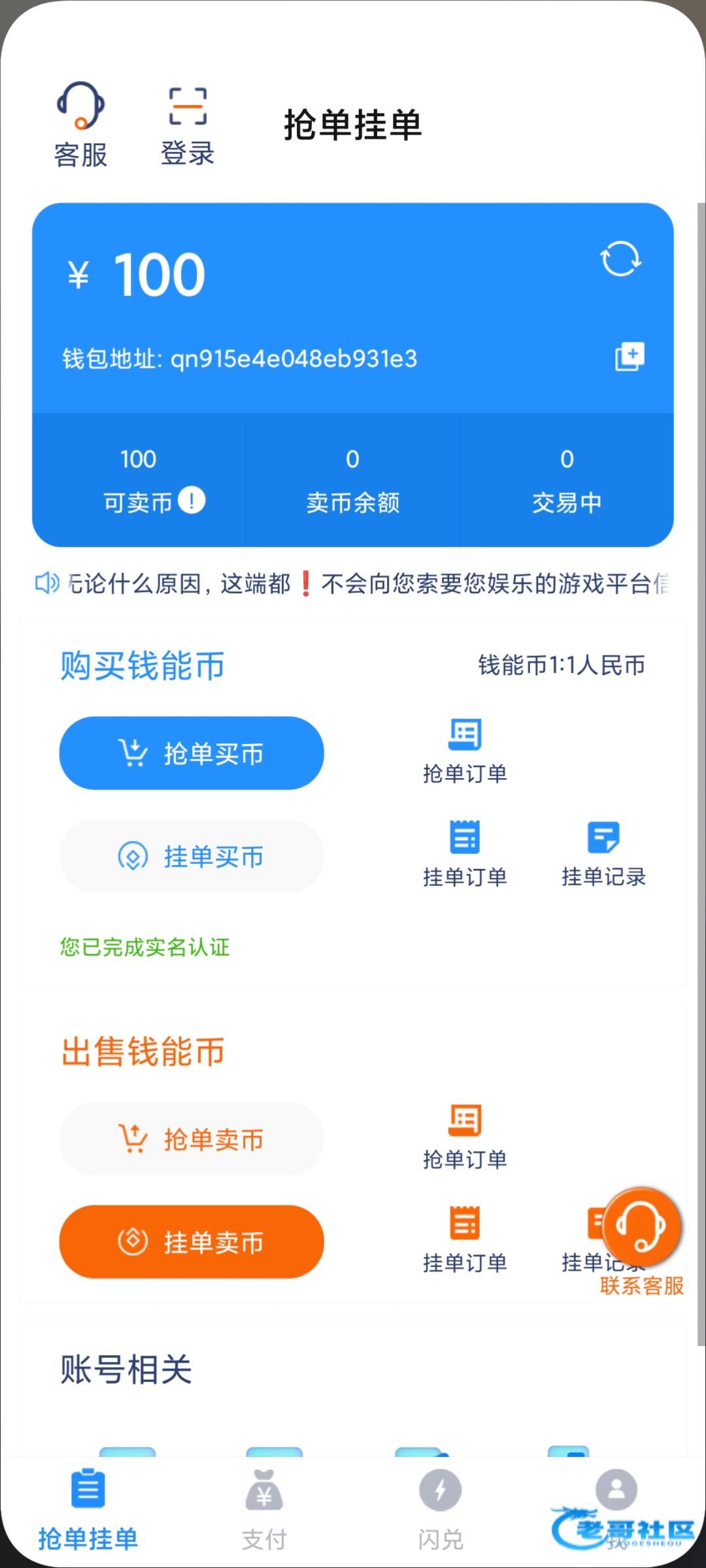This screenshot has width=706, height=1568.
Task: Tap the 抢单买币 button
Action: coord(192,753)
